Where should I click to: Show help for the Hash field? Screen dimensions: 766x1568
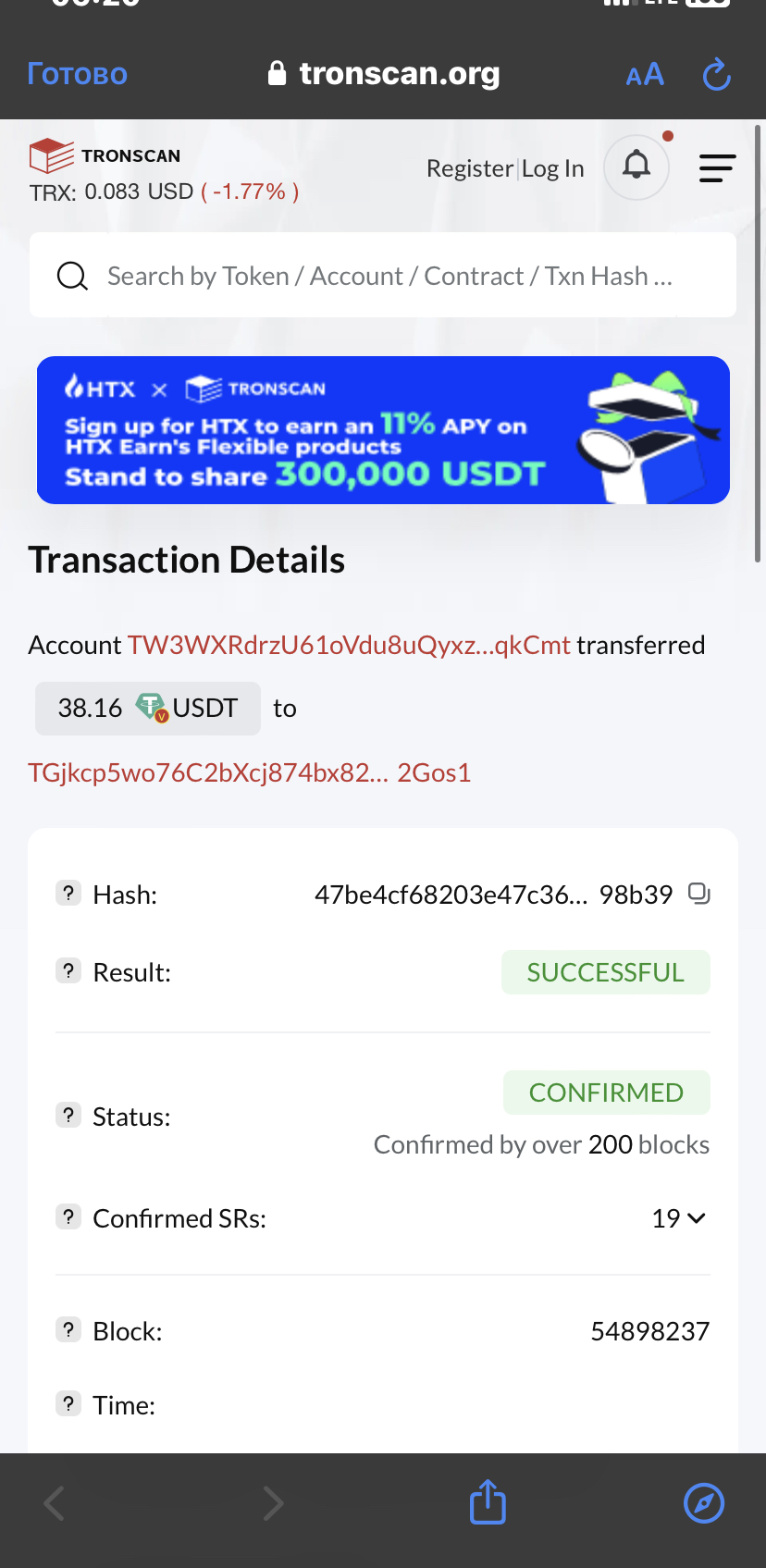coord(68,894)
